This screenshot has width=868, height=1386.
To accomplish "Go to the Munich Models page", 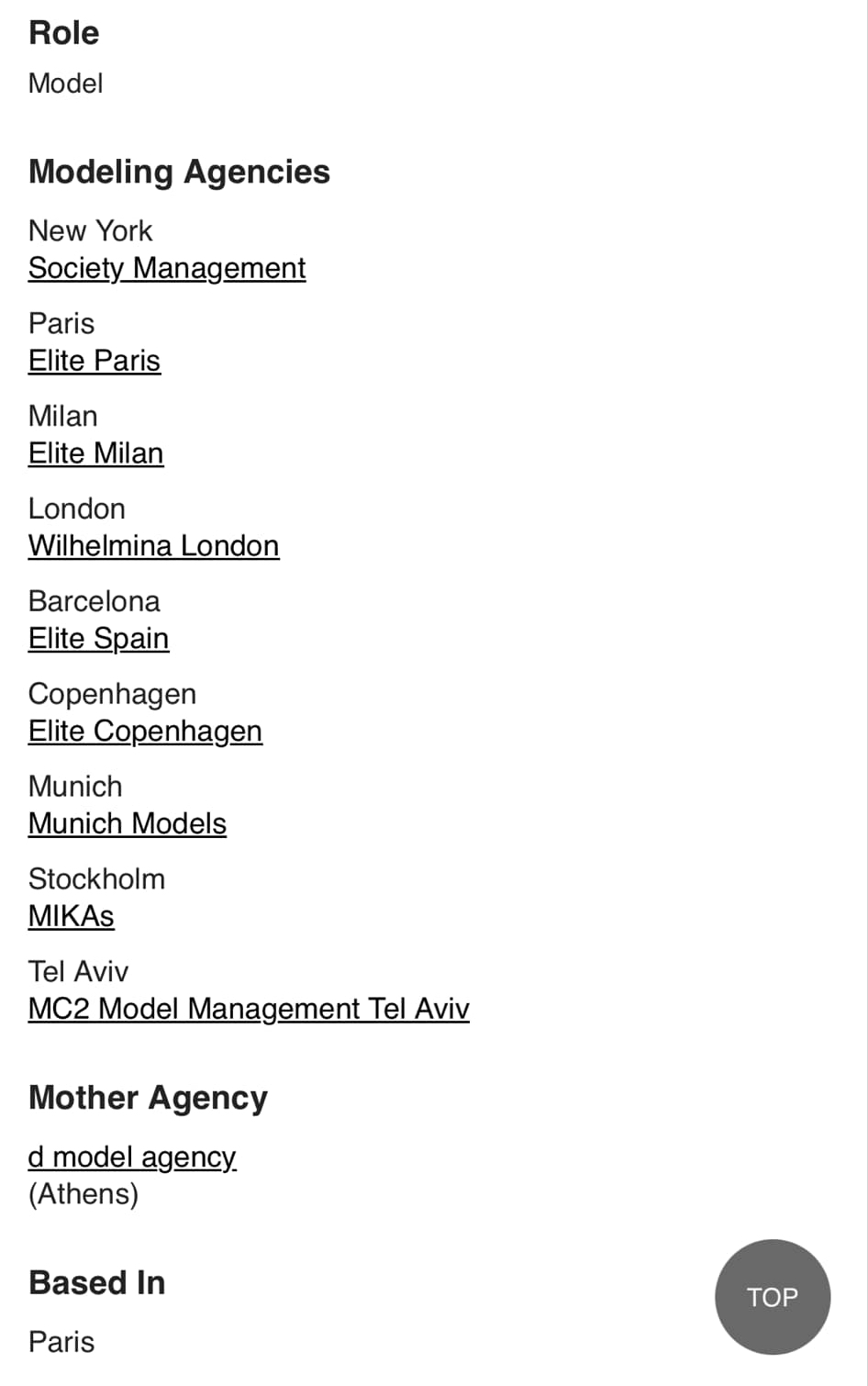I will (x=128, y=824).
